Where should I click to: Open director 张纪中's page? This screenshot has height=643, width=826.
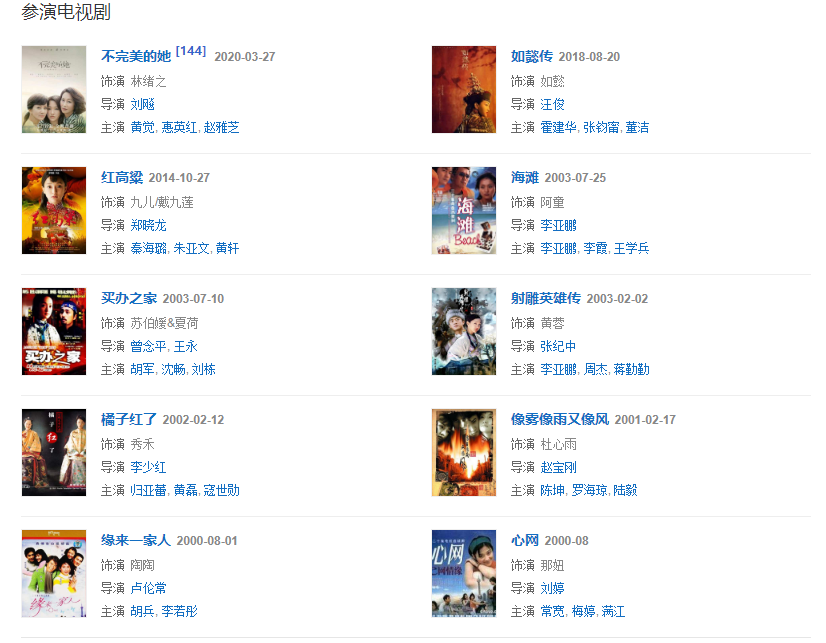(558, 346)
